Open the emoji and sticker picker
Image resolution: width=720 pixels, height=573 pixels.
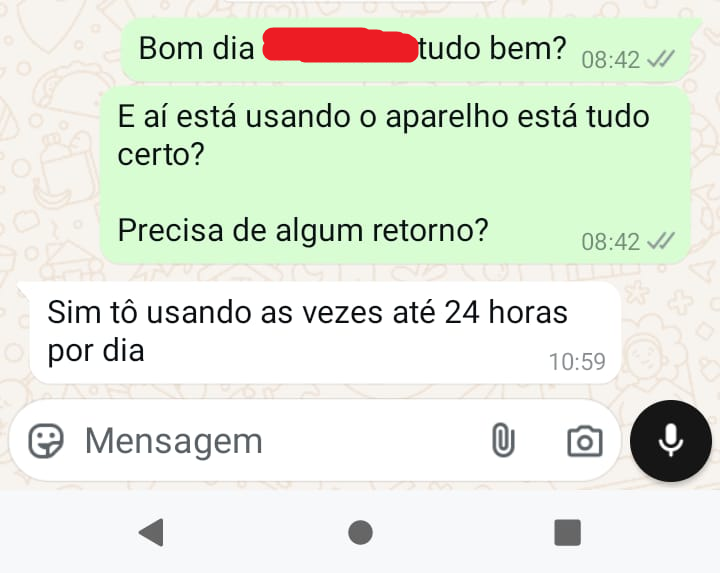pyautogui.click(x=46, y=441)
